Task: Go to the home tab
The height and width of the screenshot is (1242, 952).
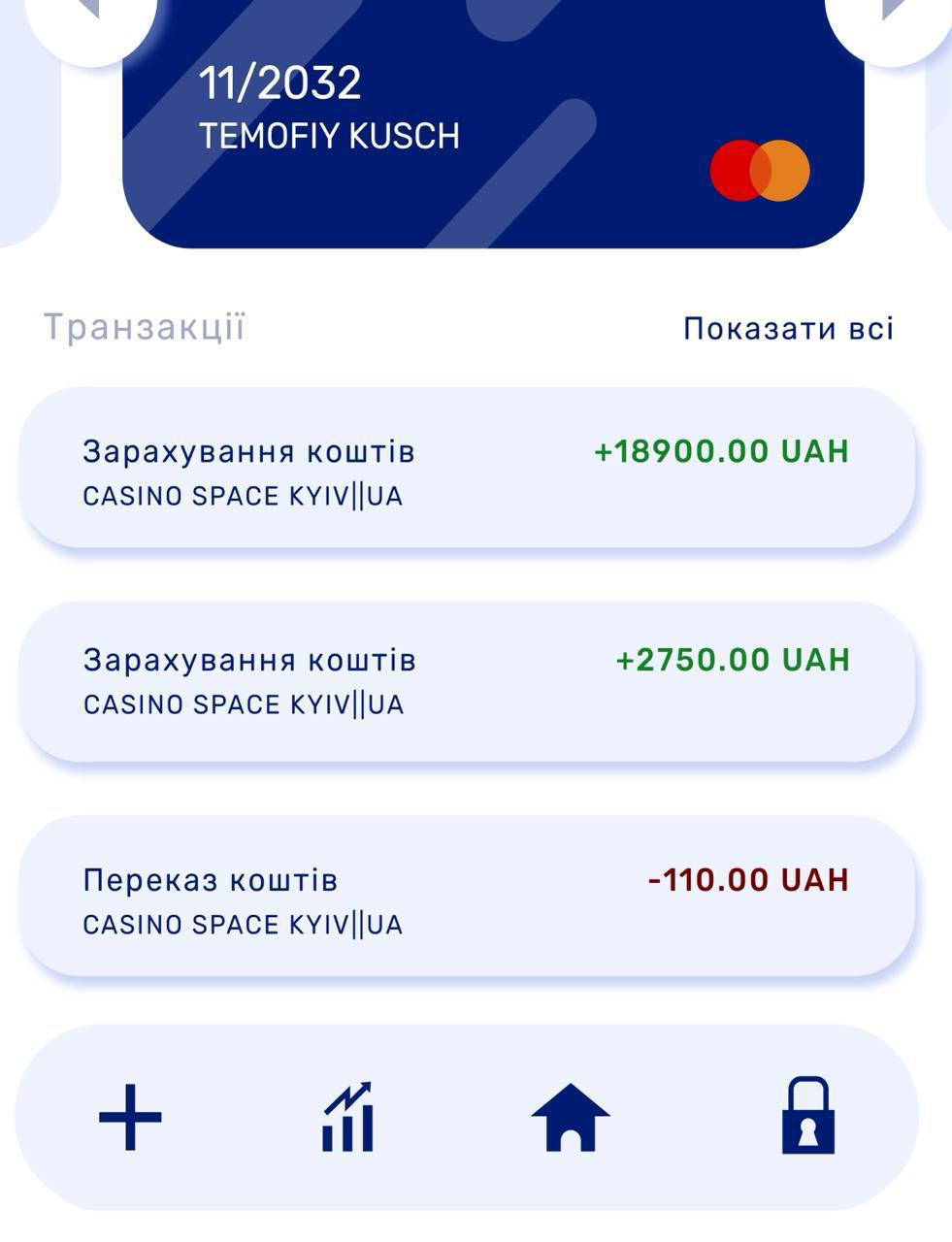Action: coord(571,1117)
